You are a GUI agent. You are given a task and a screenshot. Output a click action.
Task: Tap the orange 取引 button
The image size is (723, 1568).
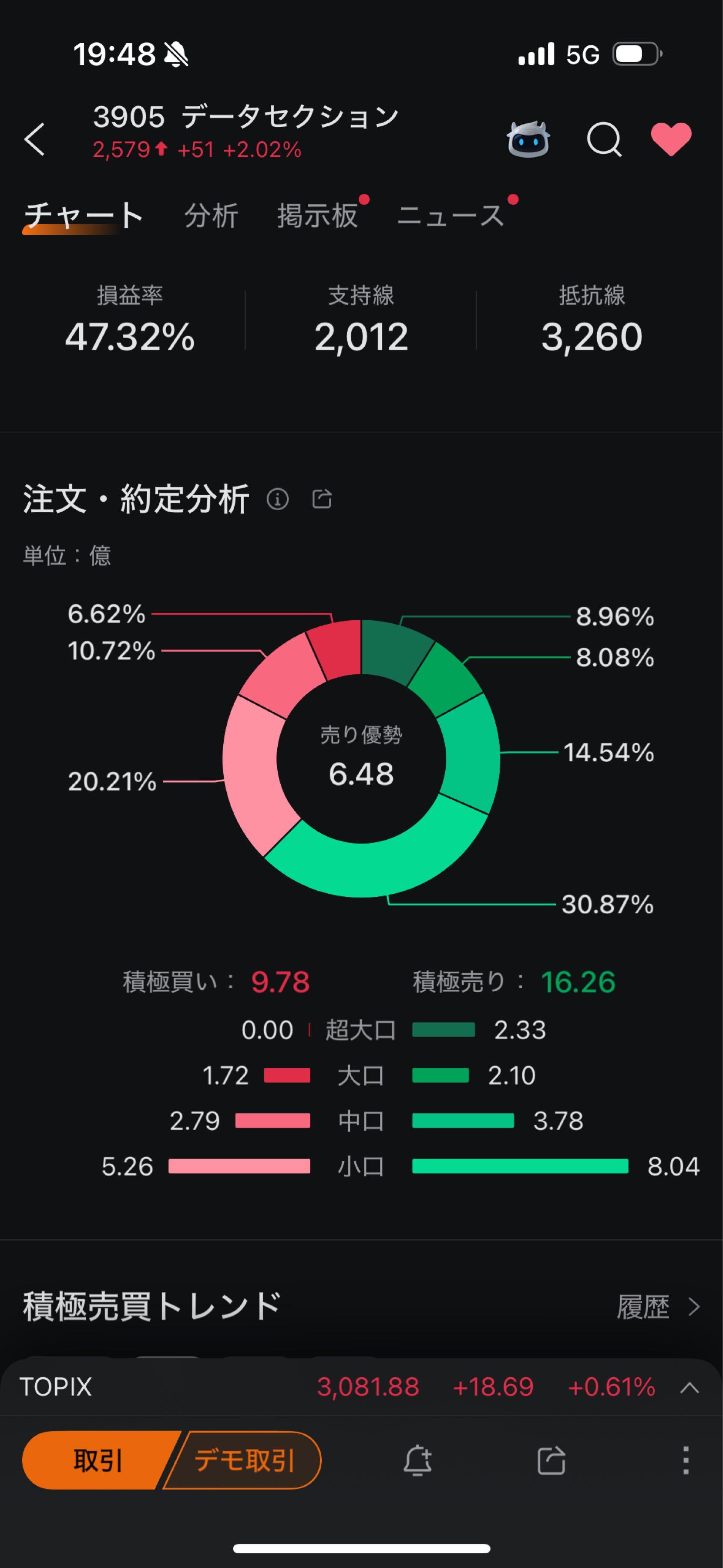click(x=98, y=1460)
